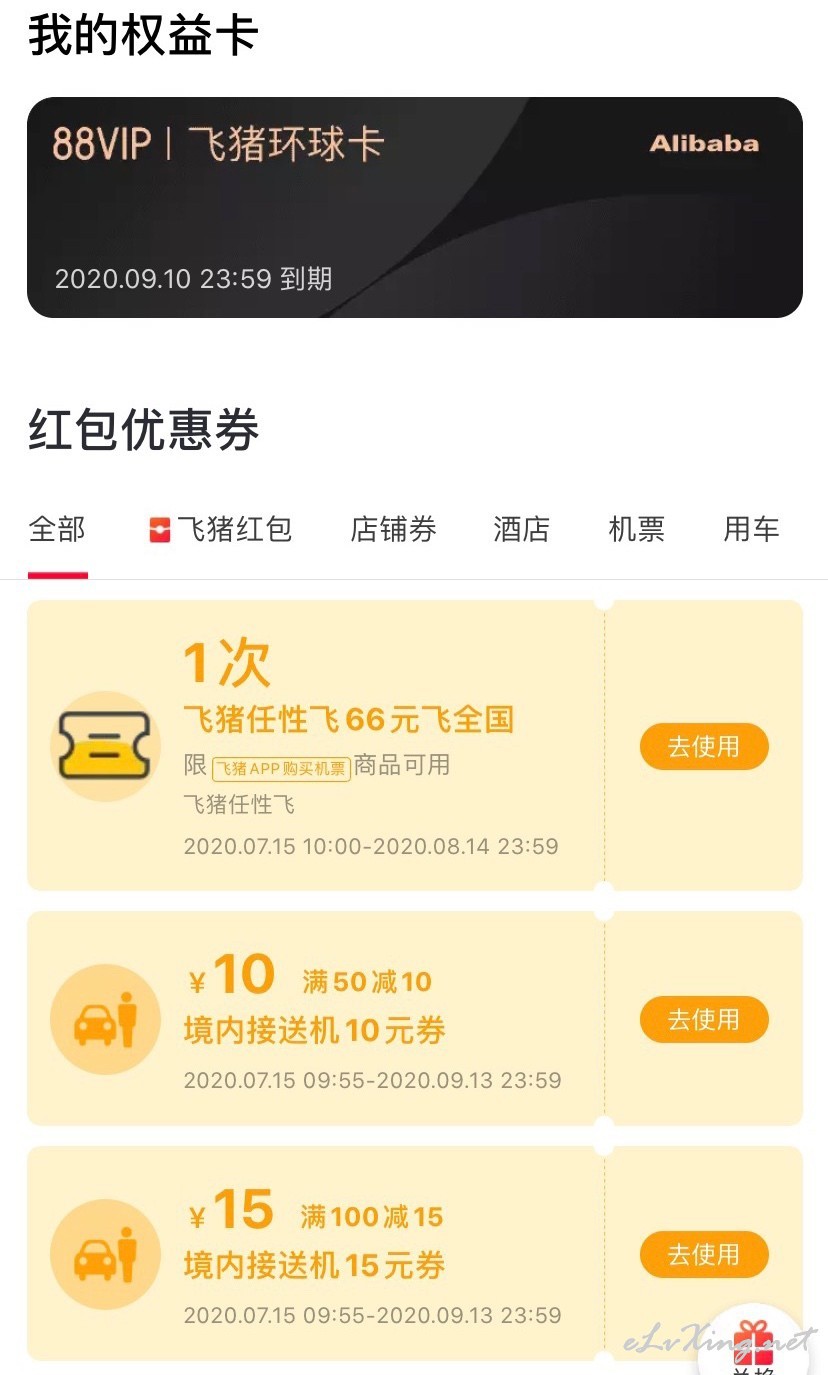Tap 去使用 for 境内接送机15元券
Image resolution: width=828 pixels, height=1375 pixels.
pos(704,1254)
